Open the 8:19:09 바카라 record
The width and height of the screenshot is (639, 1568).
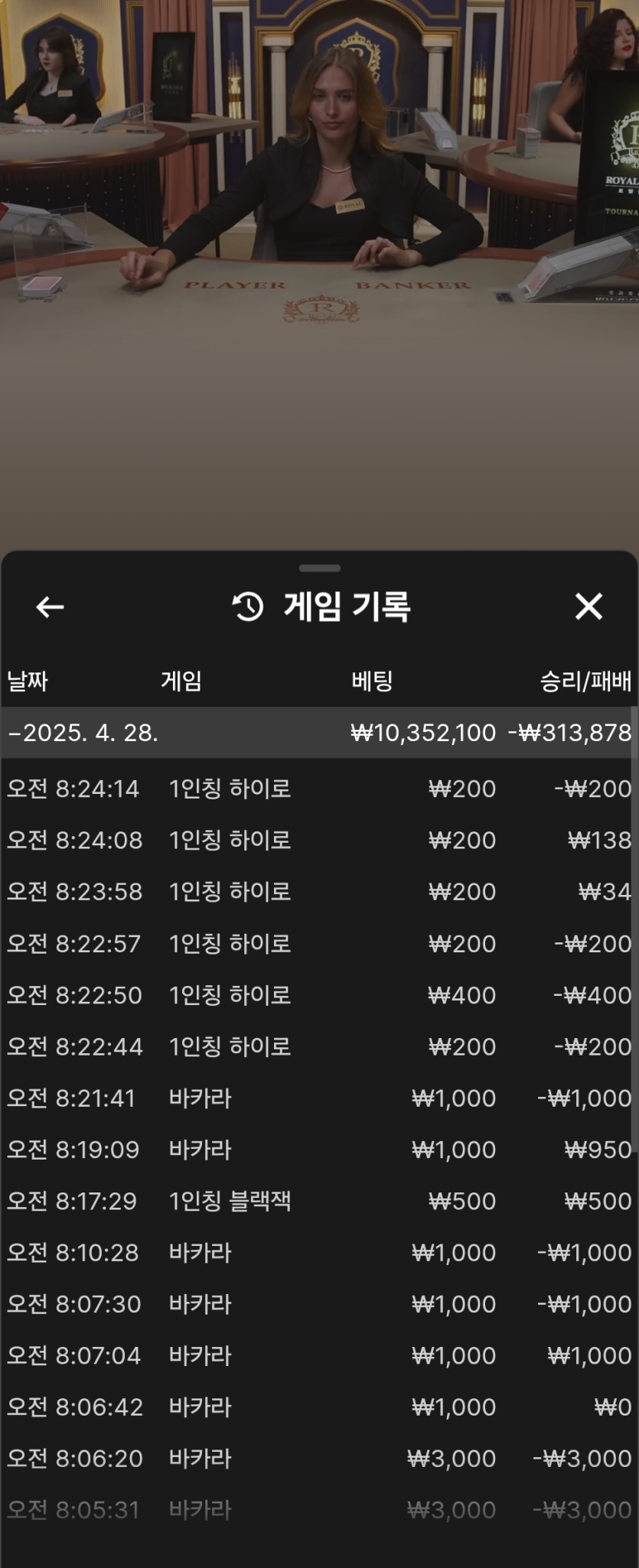pos(318,1150)
